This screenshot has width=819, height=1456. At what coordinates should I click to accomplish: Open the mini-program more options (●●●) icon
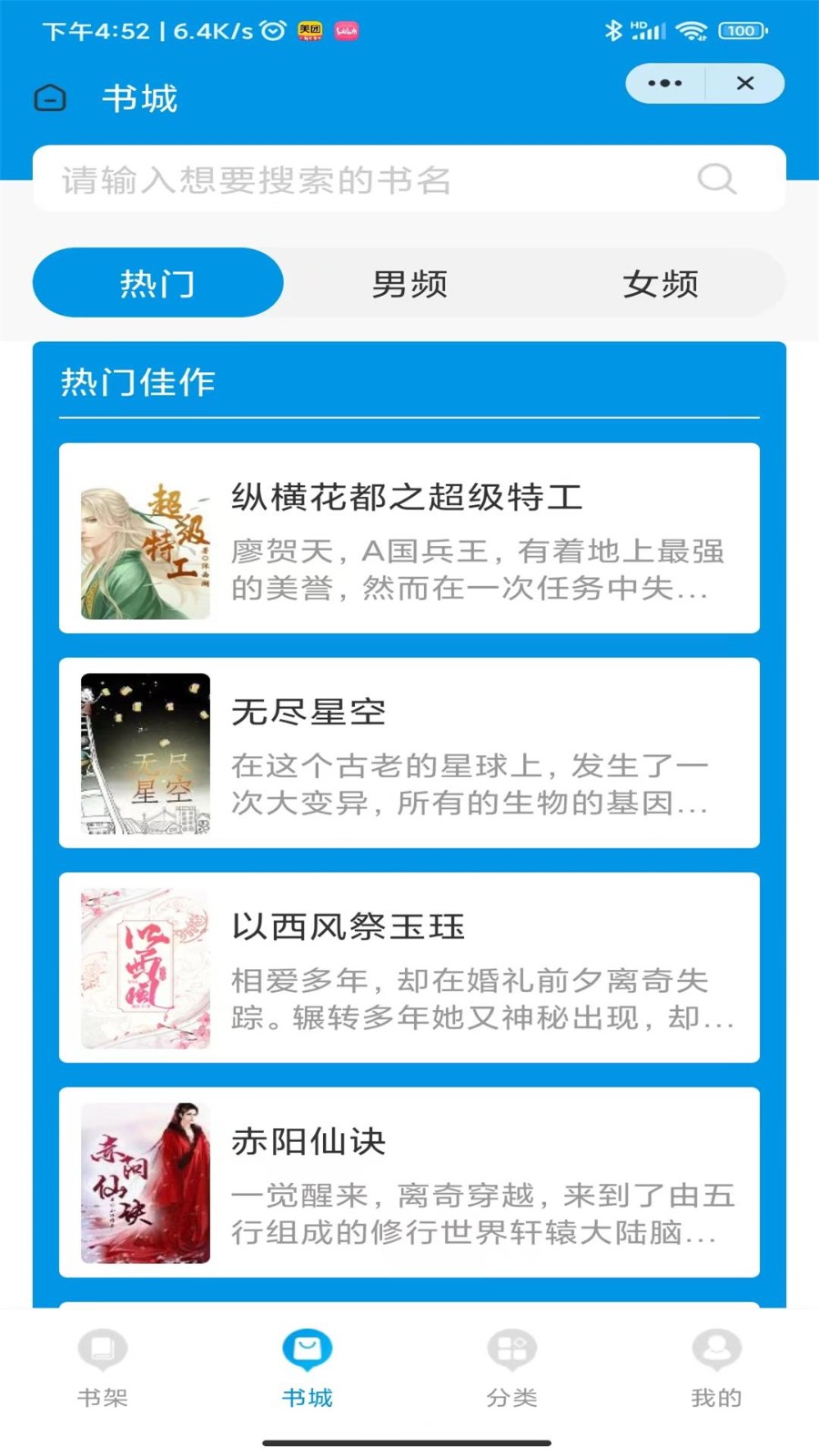(x=662, y=83)
